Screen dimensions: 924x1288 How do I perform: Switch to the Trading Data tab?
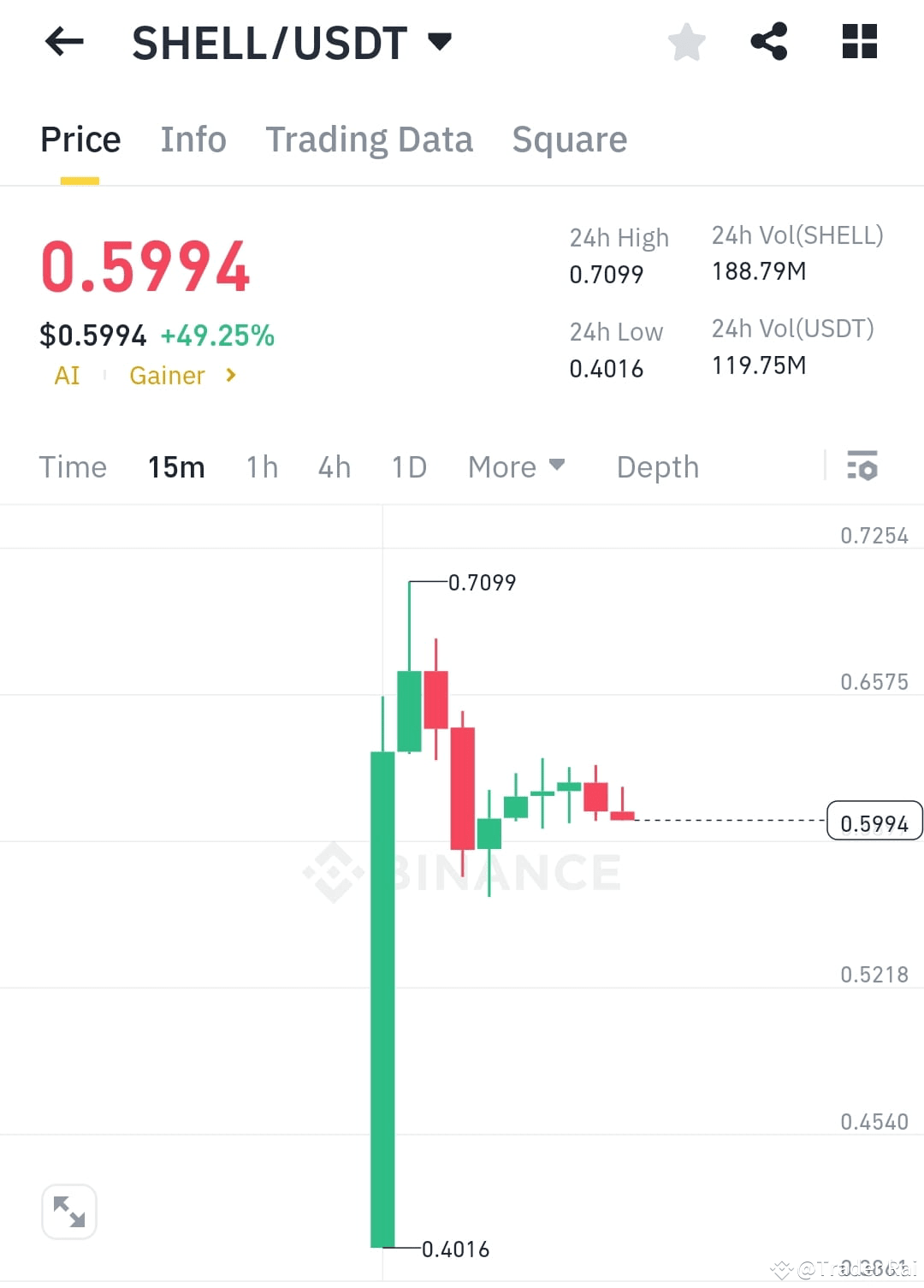click(370, 139)
